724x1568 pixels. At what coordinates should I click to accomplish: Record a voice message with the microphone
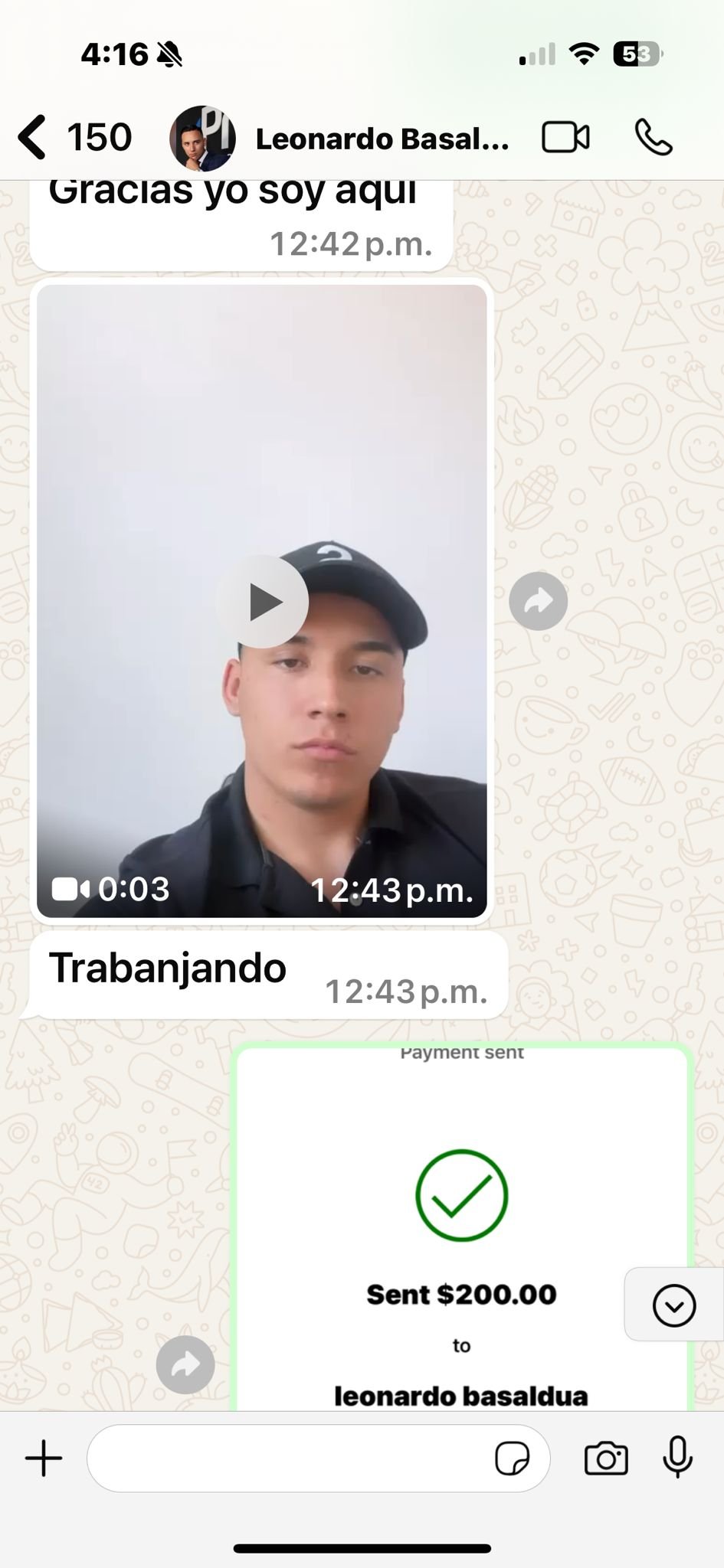click(678, 1457)
